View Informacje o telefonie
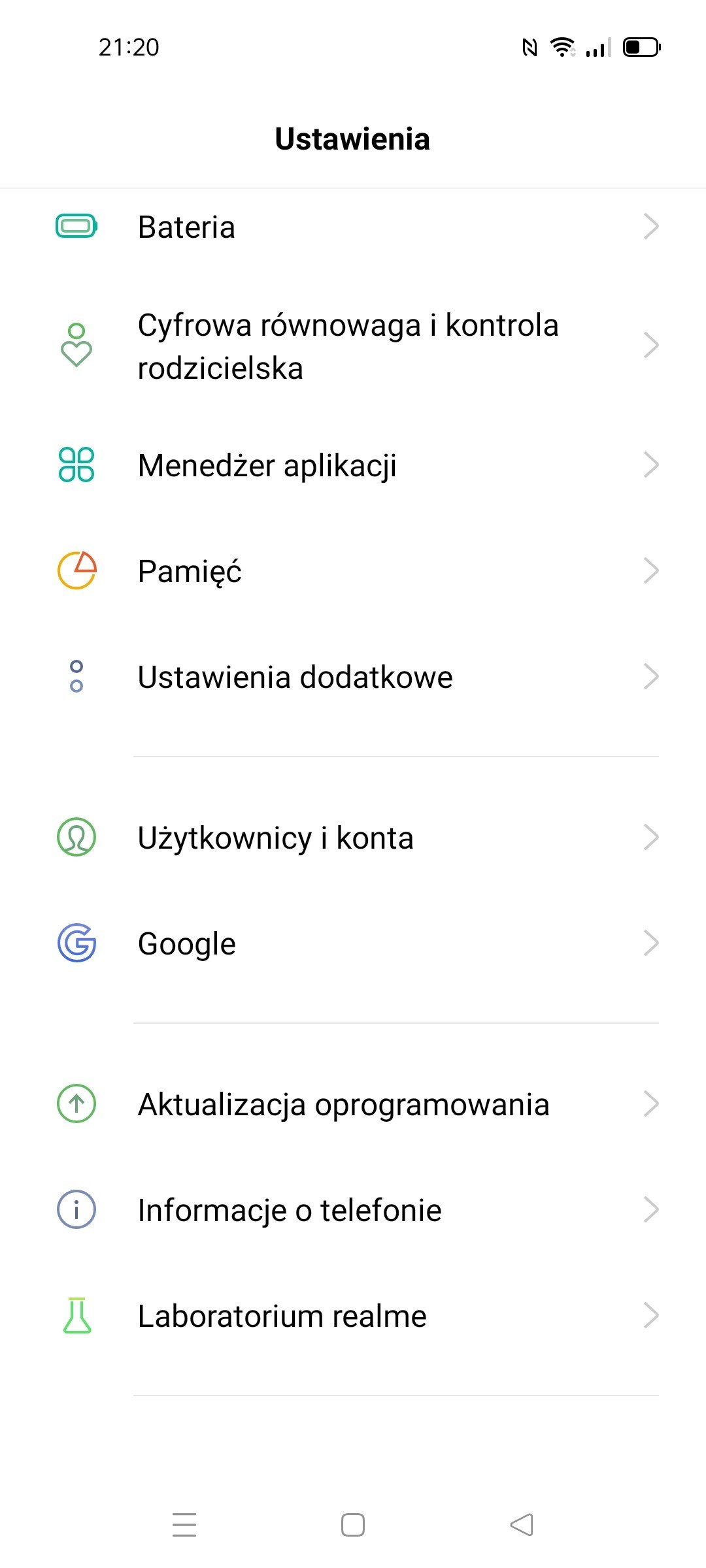 click(353, 1210)
